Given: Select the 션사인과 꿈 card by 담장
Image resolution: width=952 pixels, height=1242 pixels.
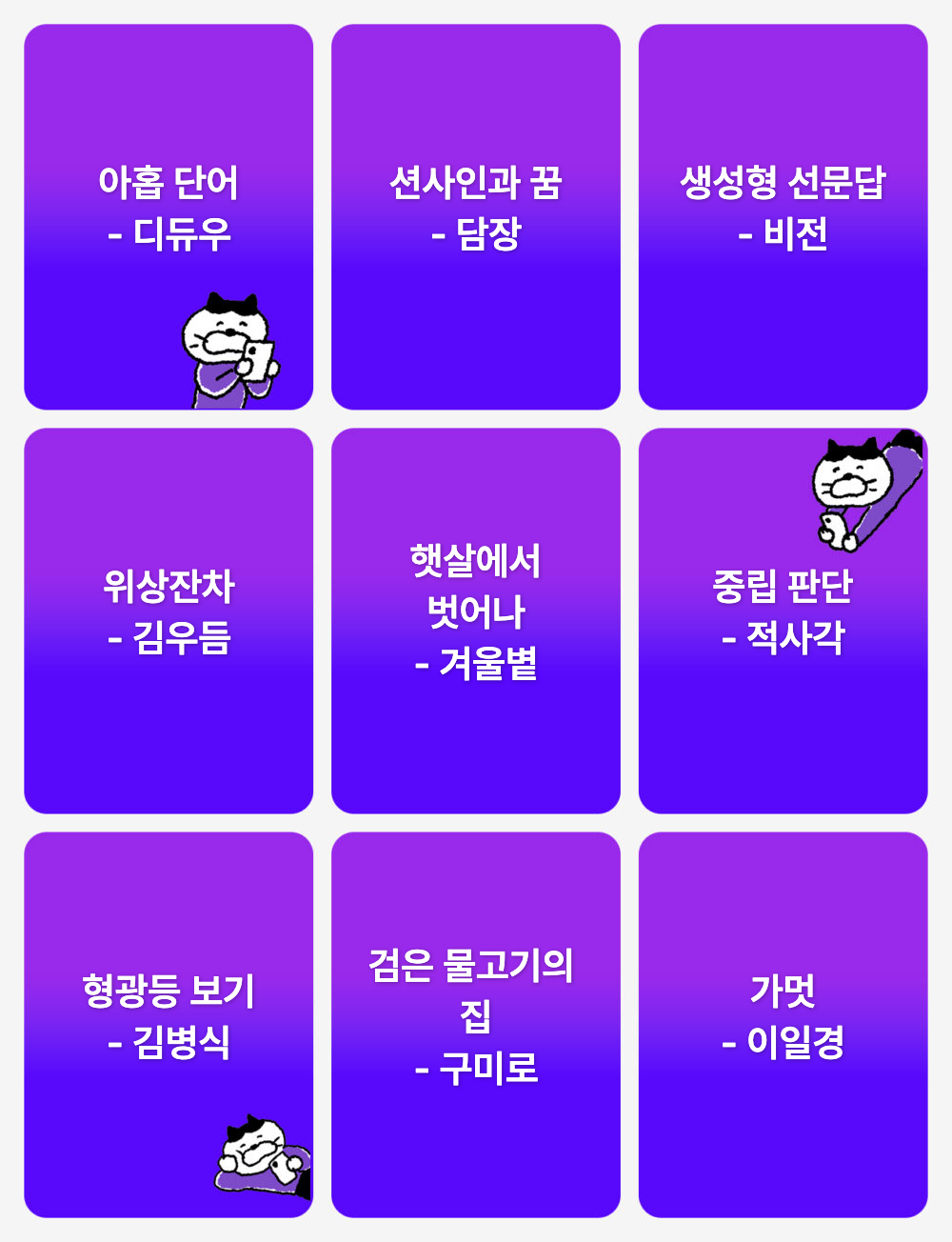Looking at the screenshot, I should click(476, 210).
